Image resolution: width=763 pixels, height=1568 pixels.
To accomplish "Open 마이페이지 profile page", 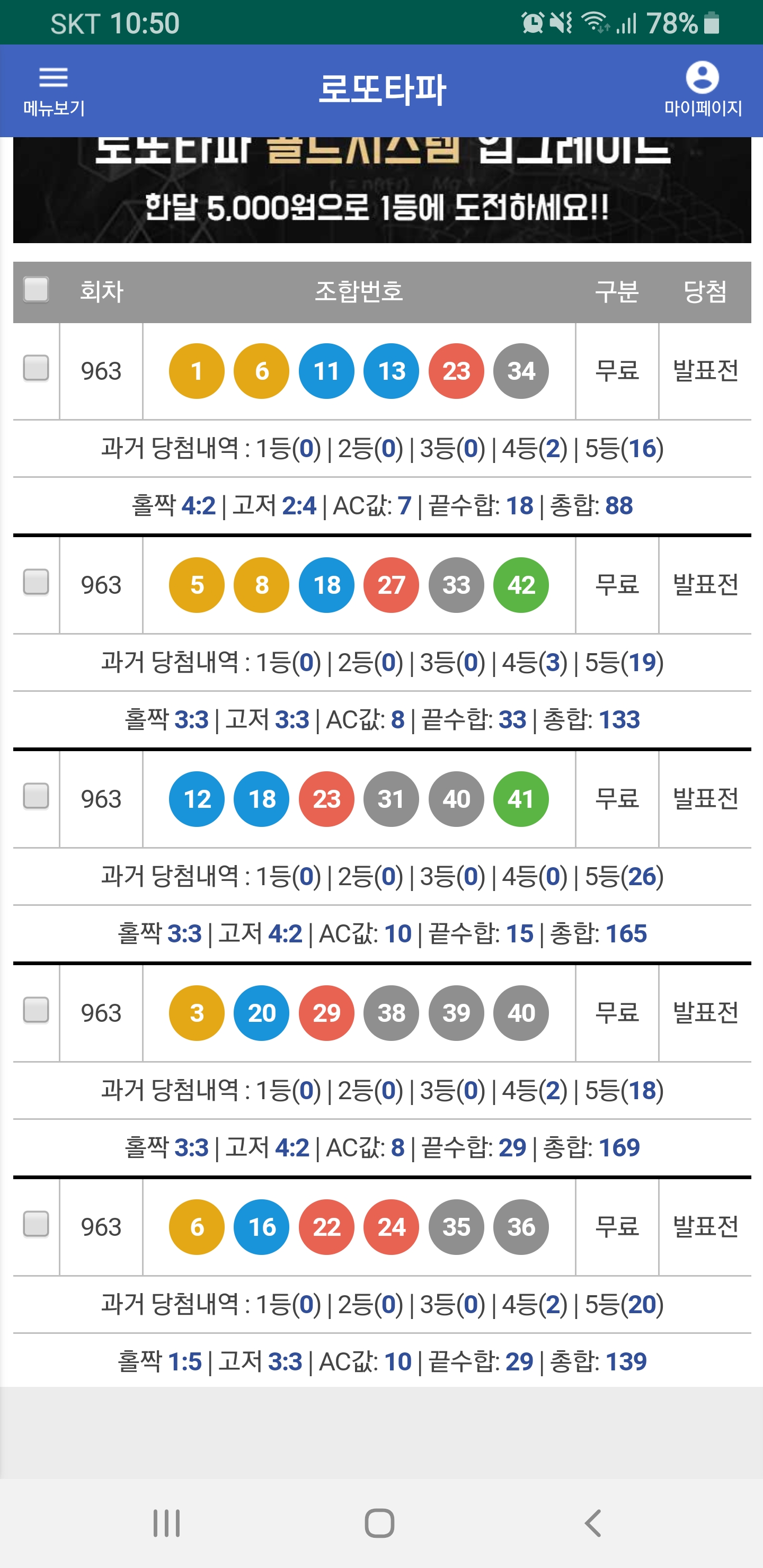I will 702,90.
